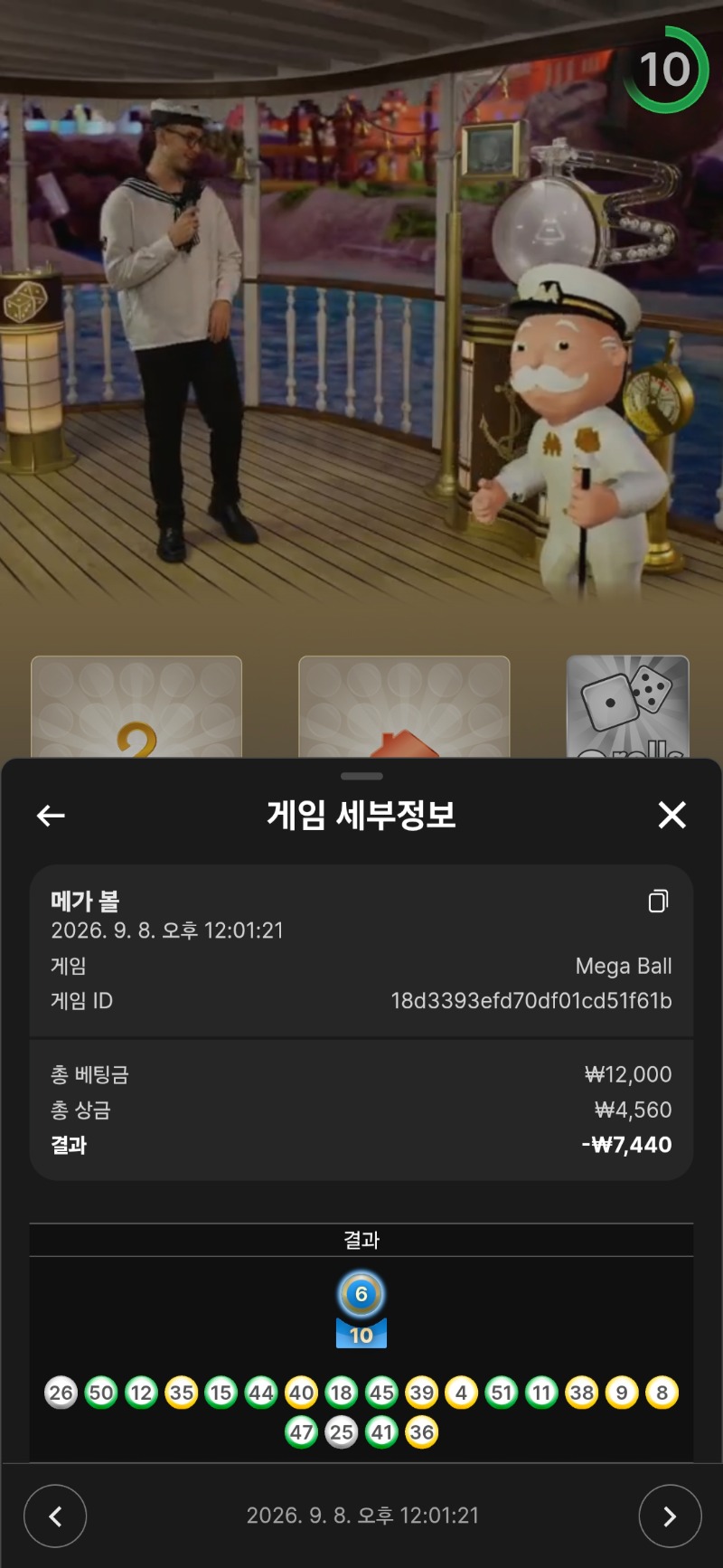
Task: Select the red house betting card
Action: point(404,707)
